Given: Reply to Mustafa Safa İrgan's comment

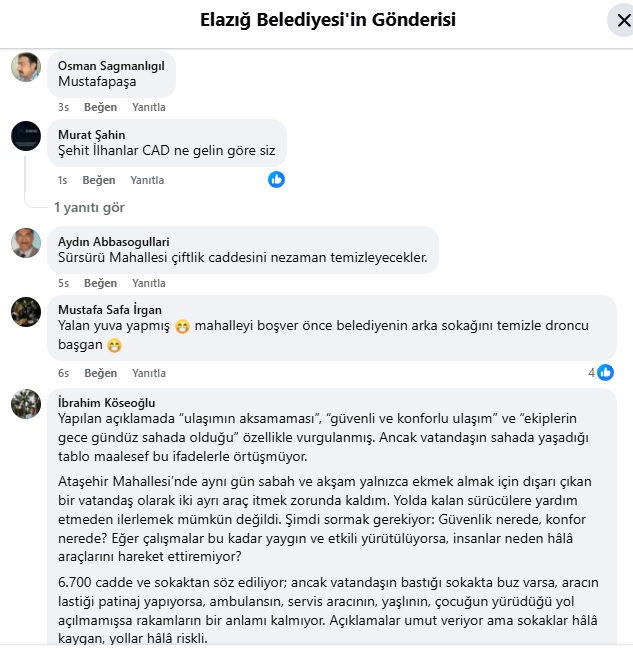Looking at the screenshot, I should (x=149, y=373).
